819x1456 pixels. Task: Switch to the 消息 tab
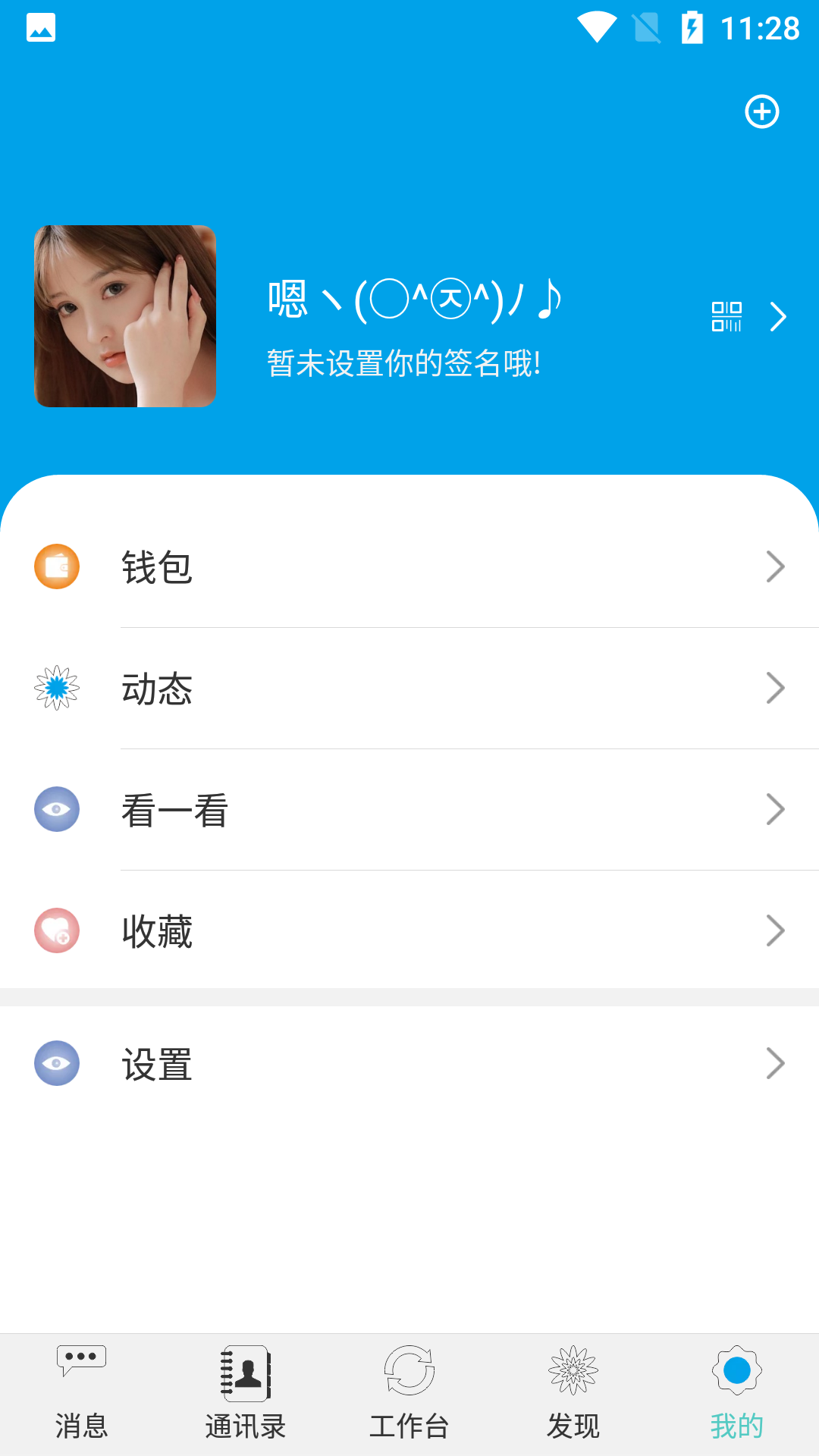coord(82,1394)
